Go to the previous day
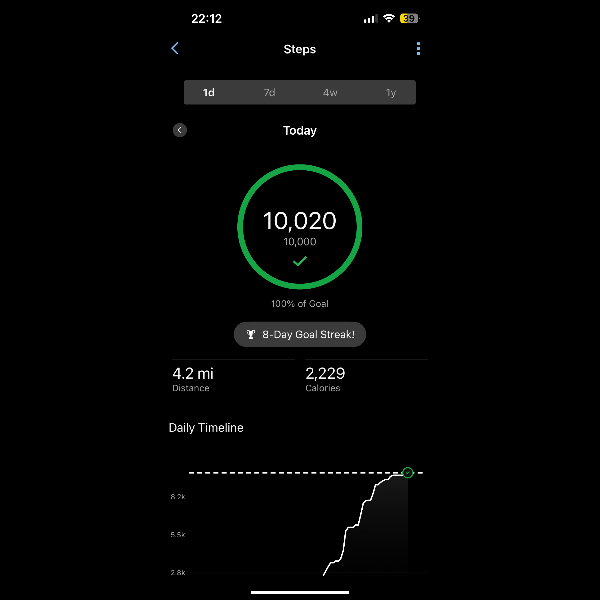 pos(180,130)
